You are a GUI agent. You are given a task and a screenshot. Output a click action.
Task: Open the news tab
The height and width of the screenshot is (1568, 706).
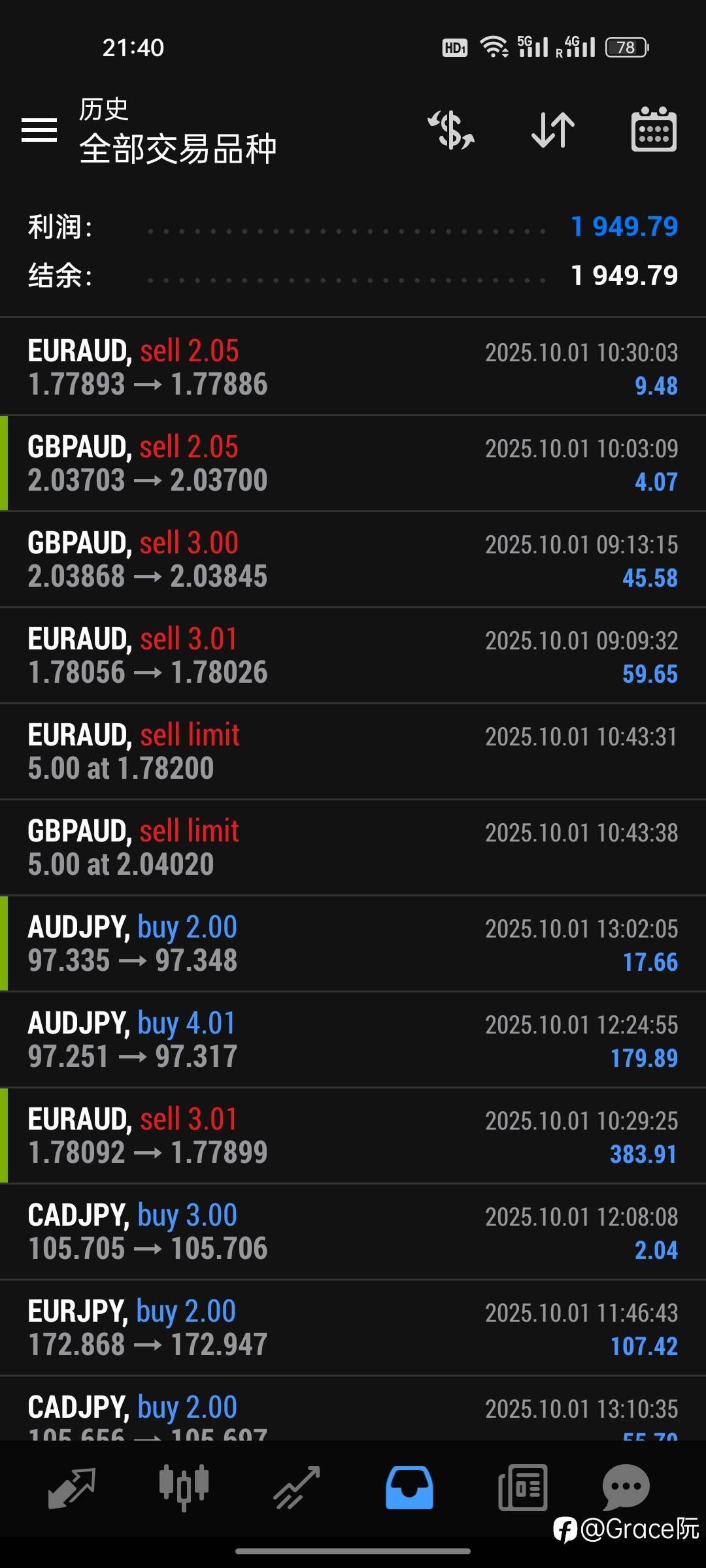[522, 1488]
